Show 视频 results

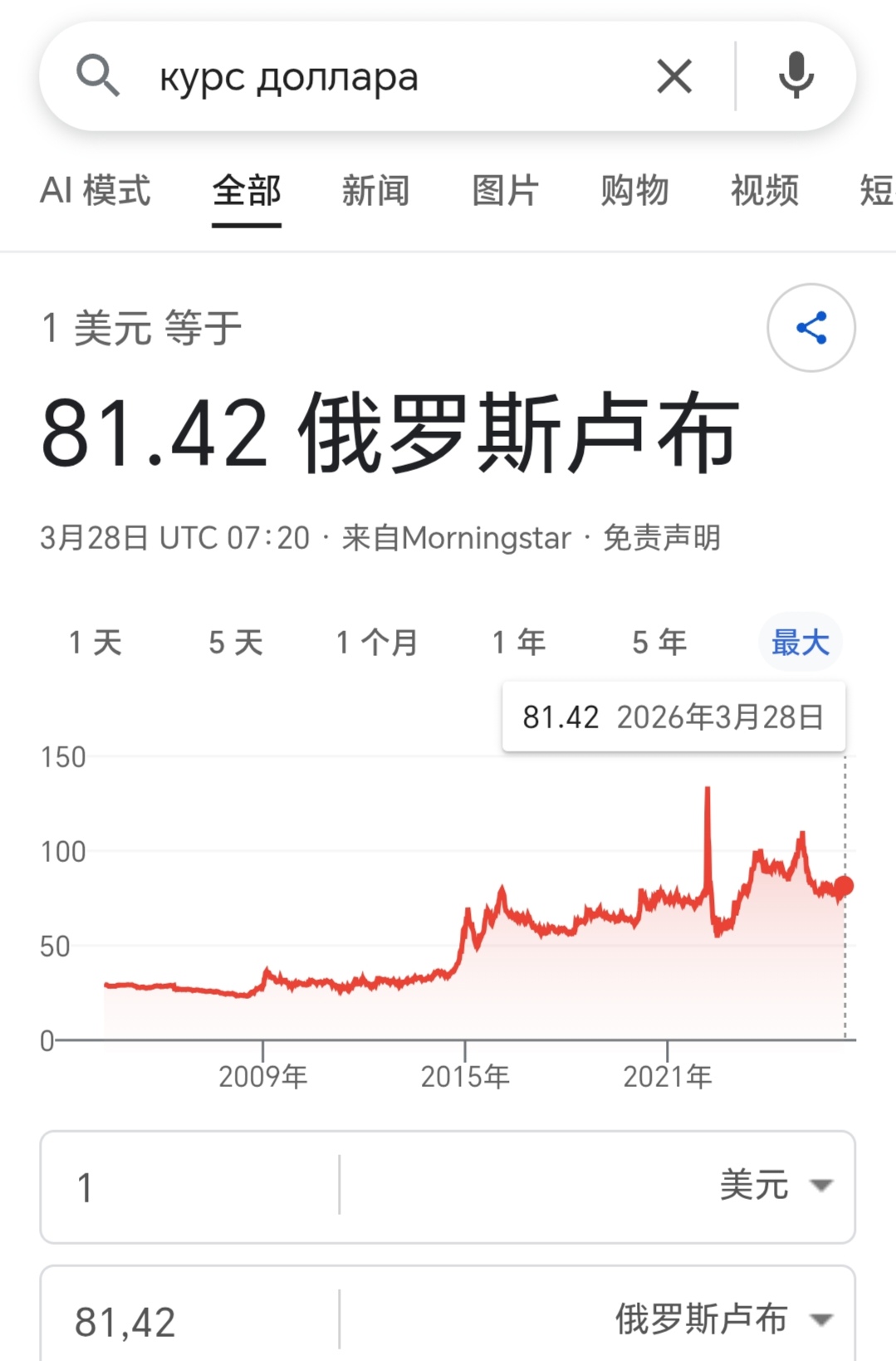[764, 191]
